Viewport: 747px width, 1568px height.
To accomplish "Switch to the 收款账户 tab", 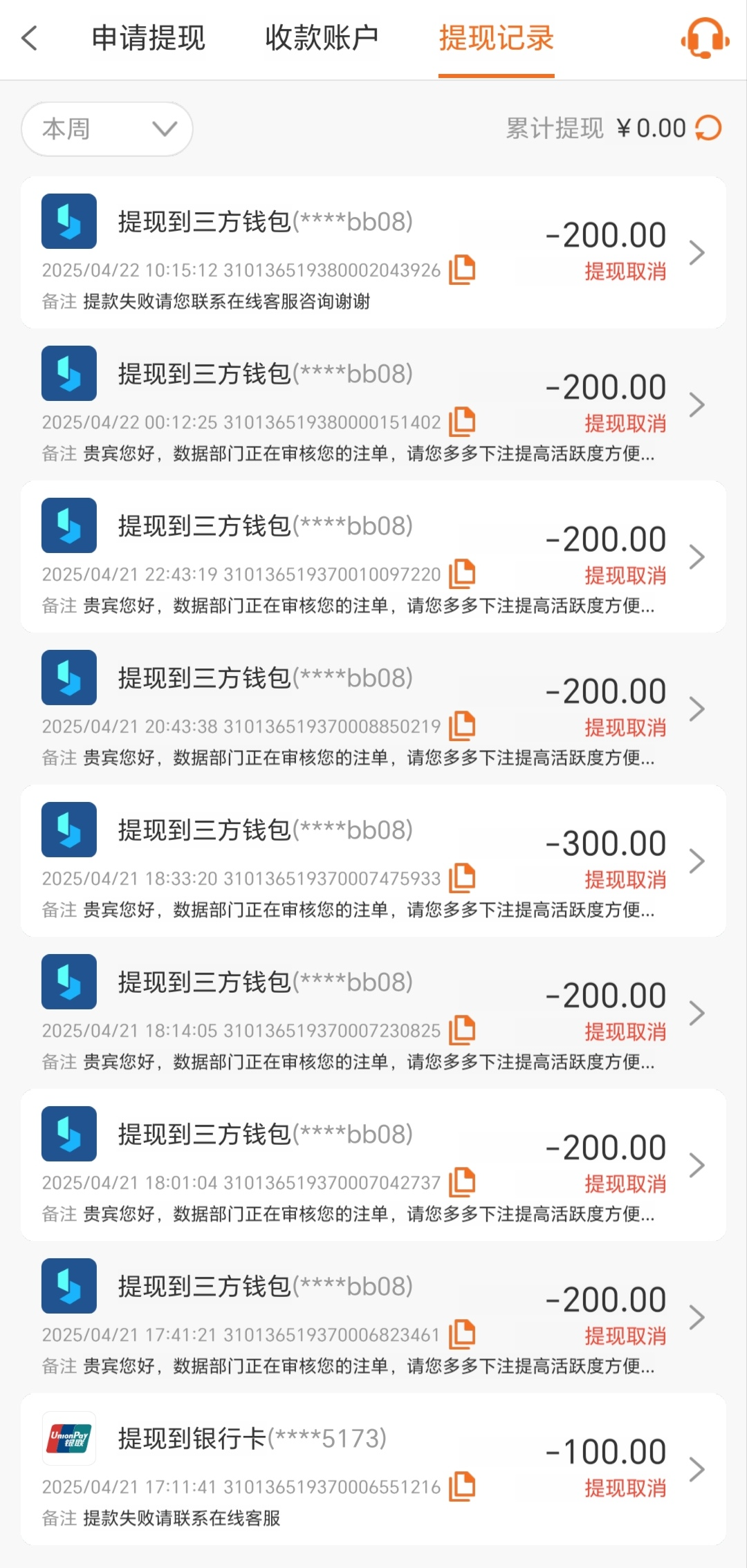I will click(x=320, y=39).
